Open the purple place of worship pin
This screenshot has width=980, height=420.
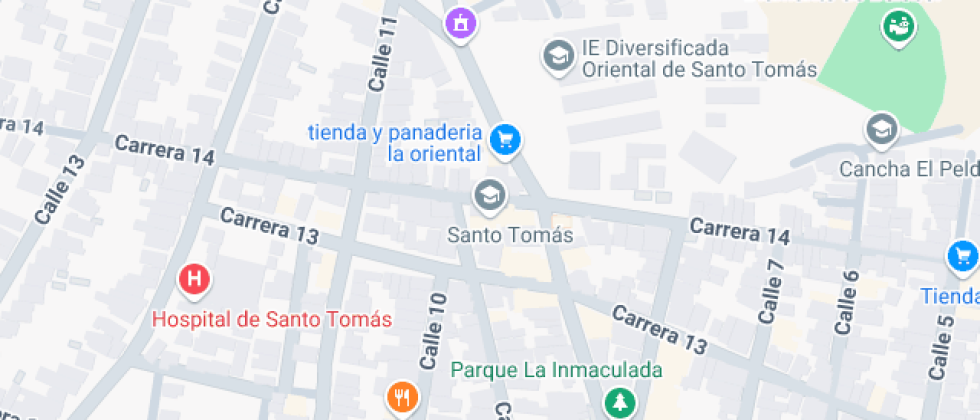(x=460, y=22)
